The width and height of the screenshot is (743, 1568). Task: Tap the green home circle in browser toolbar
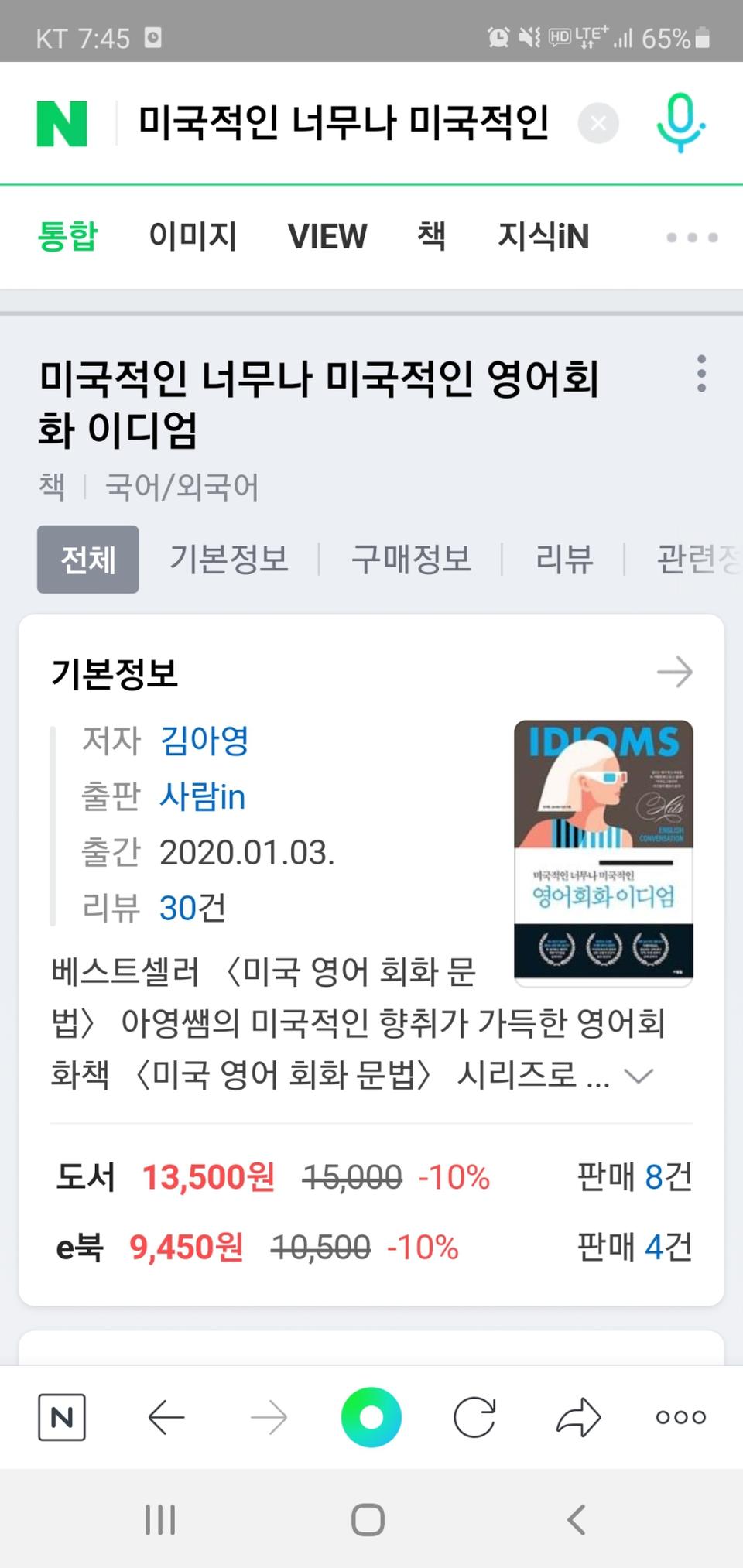coord(371,1417)
